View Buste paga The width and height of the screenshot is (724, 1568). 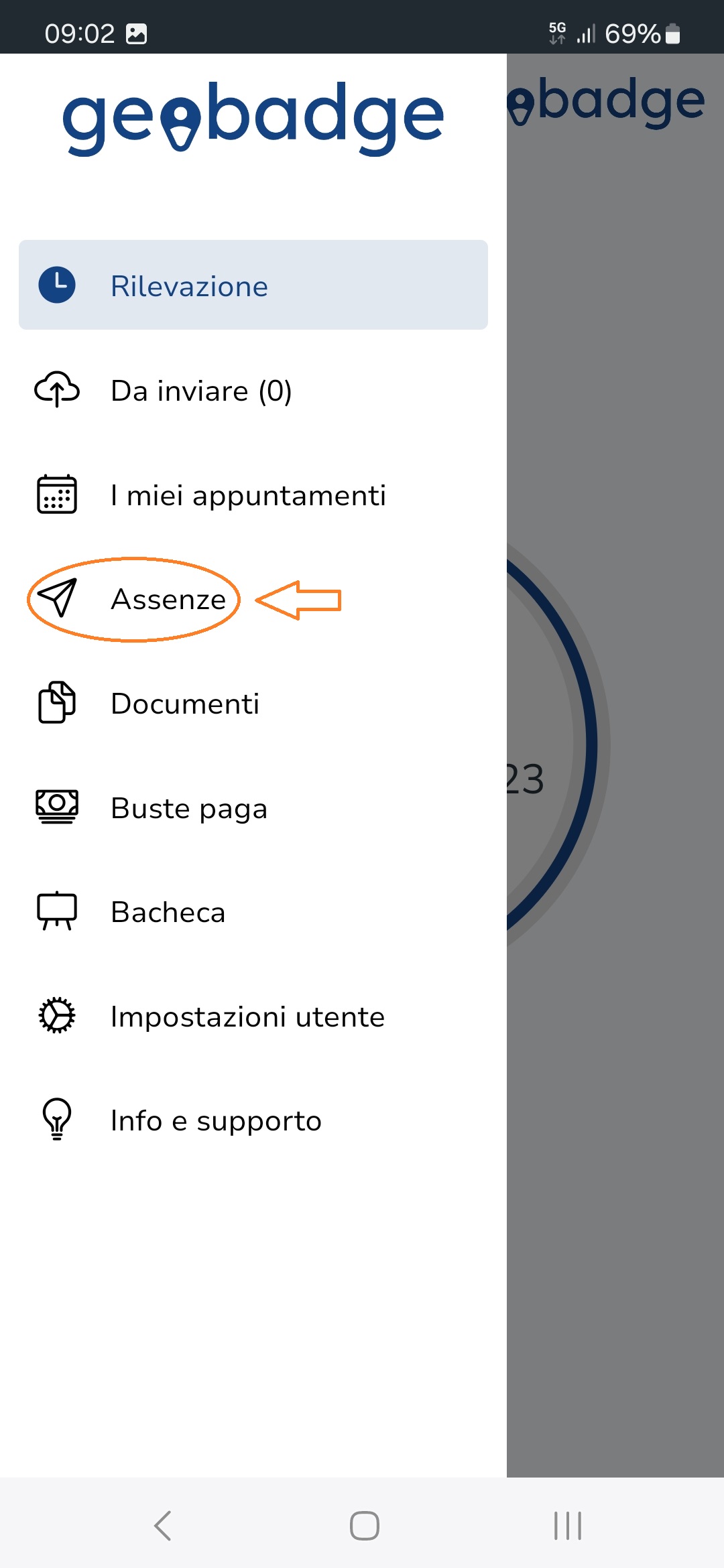click(x=253, y=808)
